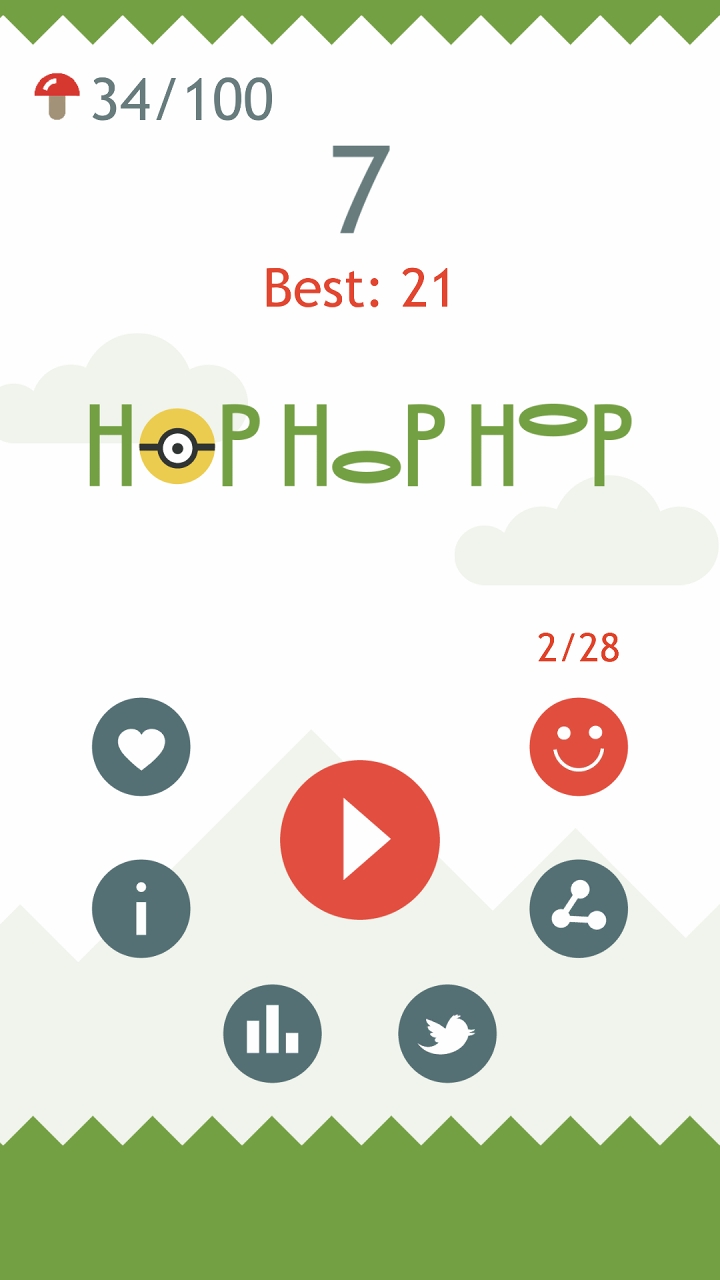Start the game with the red play button
The width and height of the screenshot is (720, 1280).
click(360, 839)
